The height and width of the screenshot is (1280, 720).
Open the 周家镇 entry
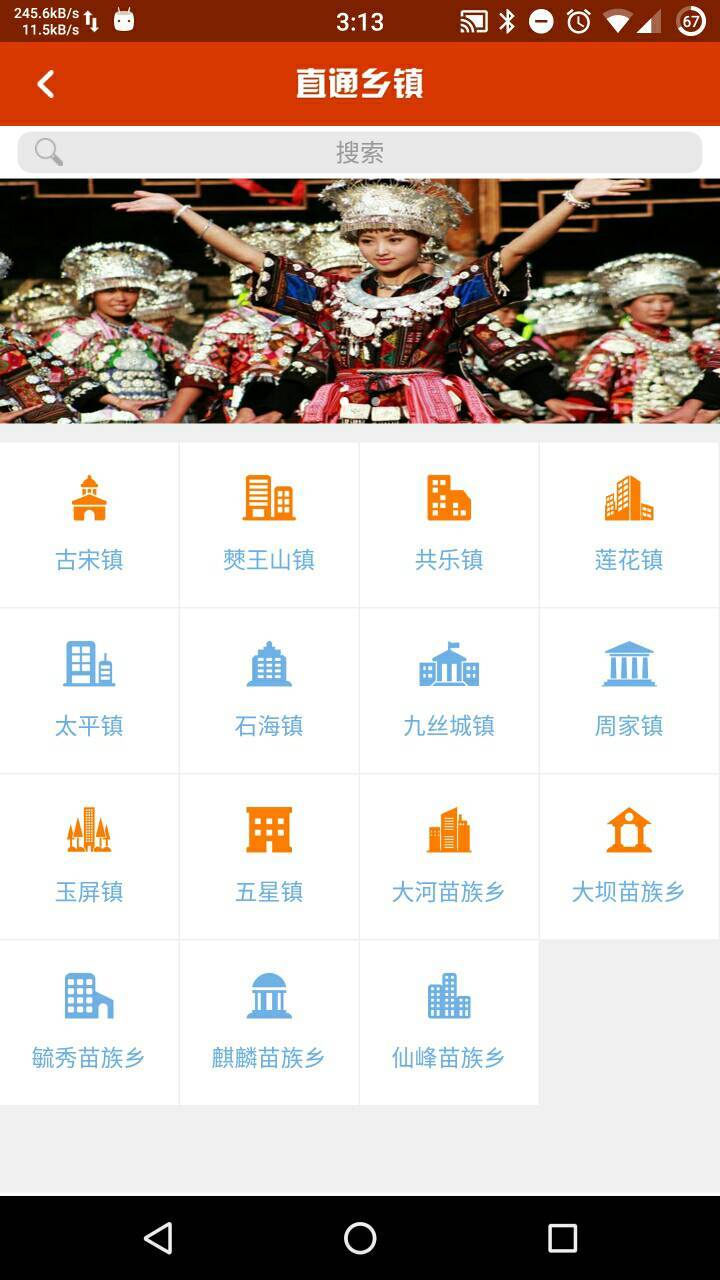pos(629,691)
